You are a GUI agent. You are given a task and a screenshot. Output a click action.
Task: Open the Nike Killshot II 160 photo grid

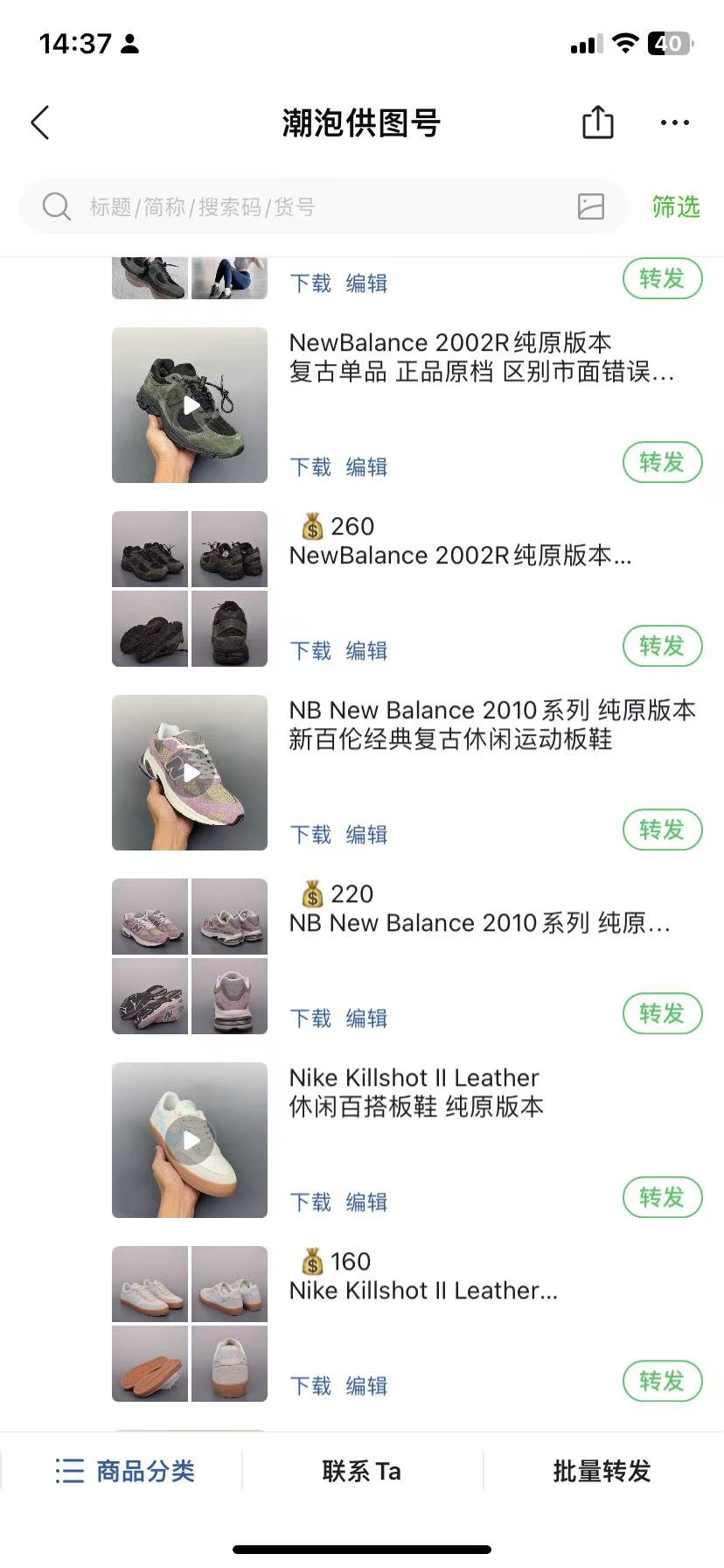coord(190,1324)
